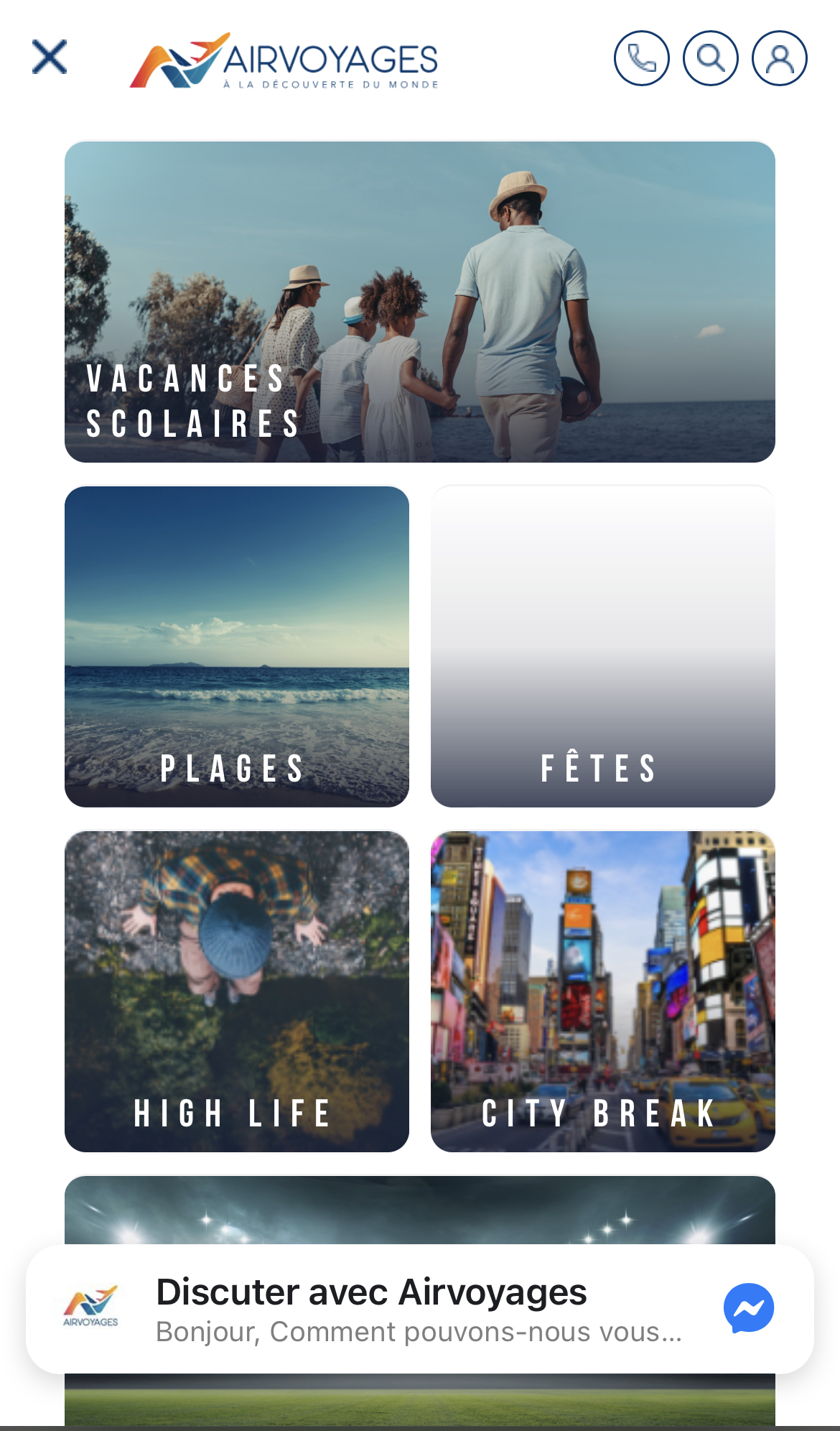
Task: Select the Fêtes category tile
Action: pos(602,647)
